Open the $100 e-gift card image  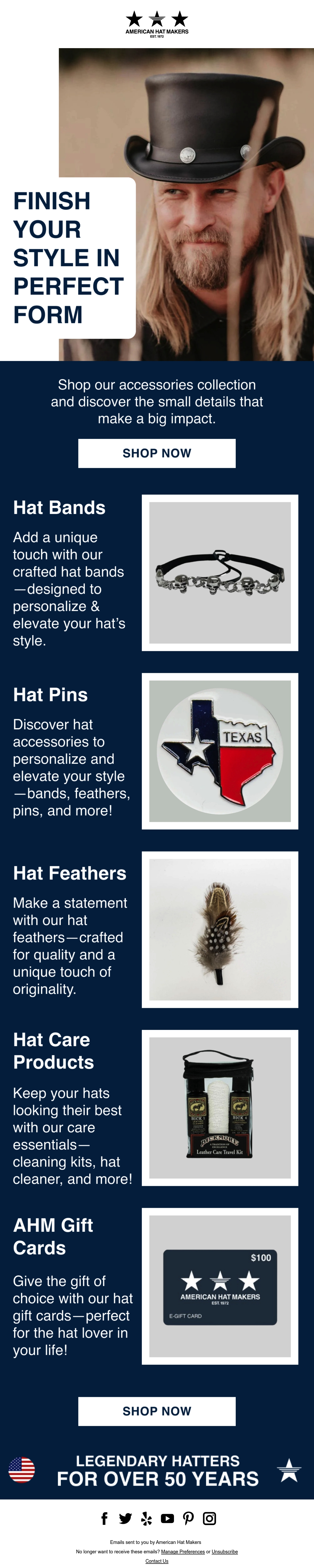point(220,1286)
